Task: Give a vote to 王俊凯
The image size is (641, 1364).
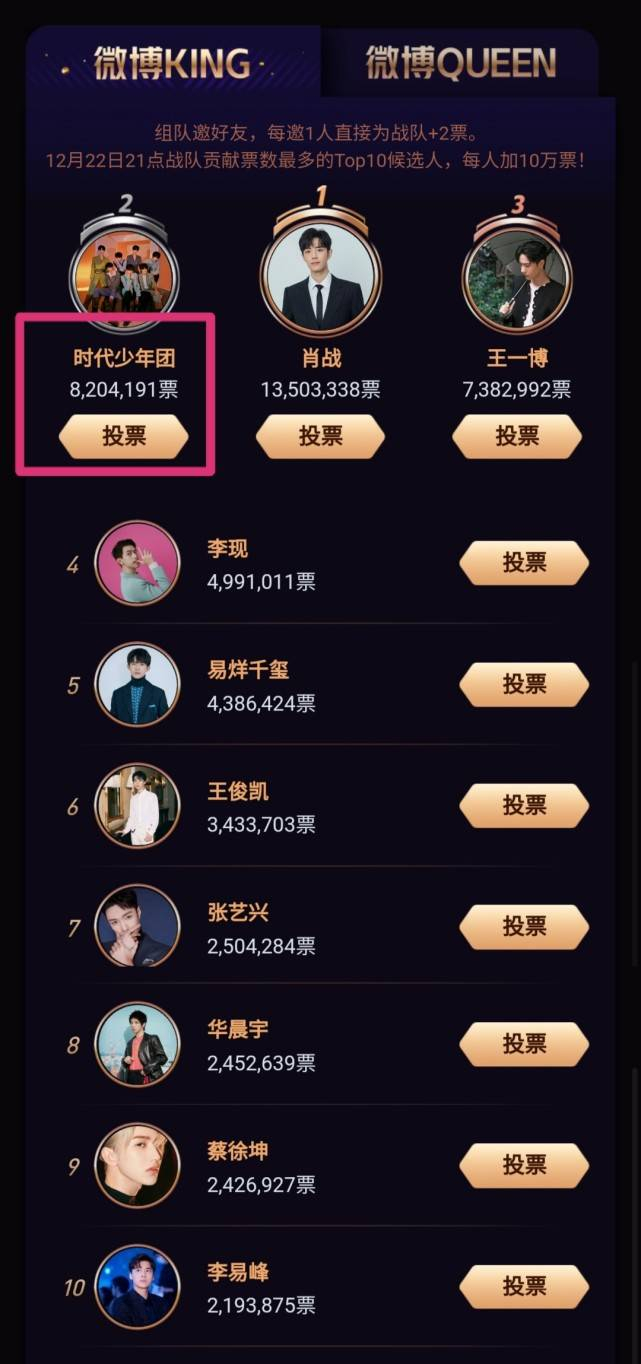Action: click(524, 805)
